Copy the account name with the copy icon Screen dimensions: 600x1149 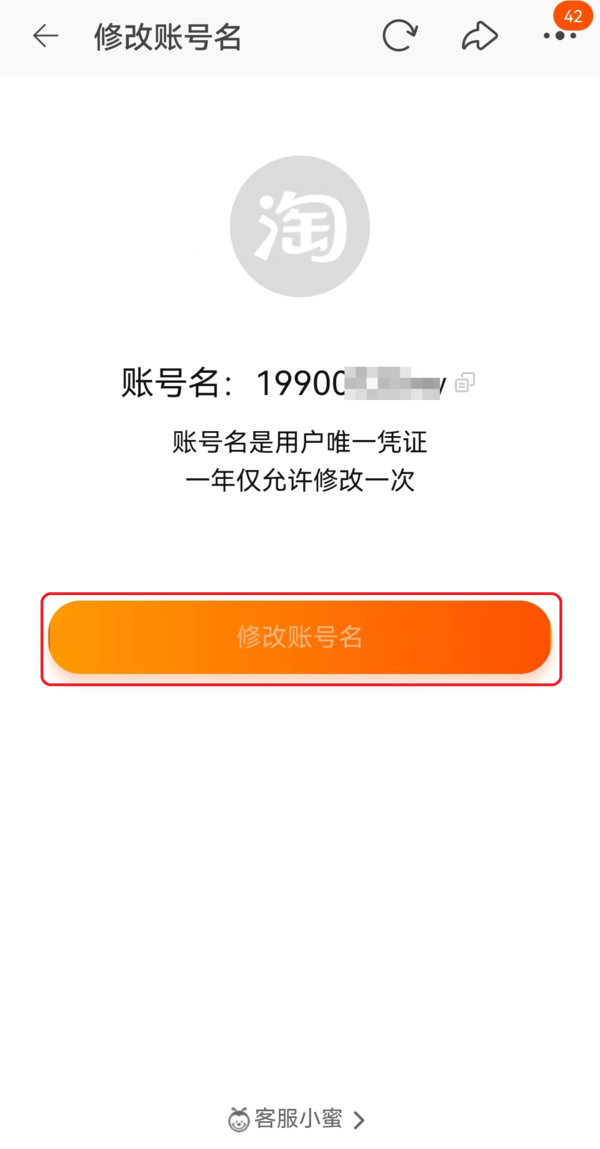(465, 382)
